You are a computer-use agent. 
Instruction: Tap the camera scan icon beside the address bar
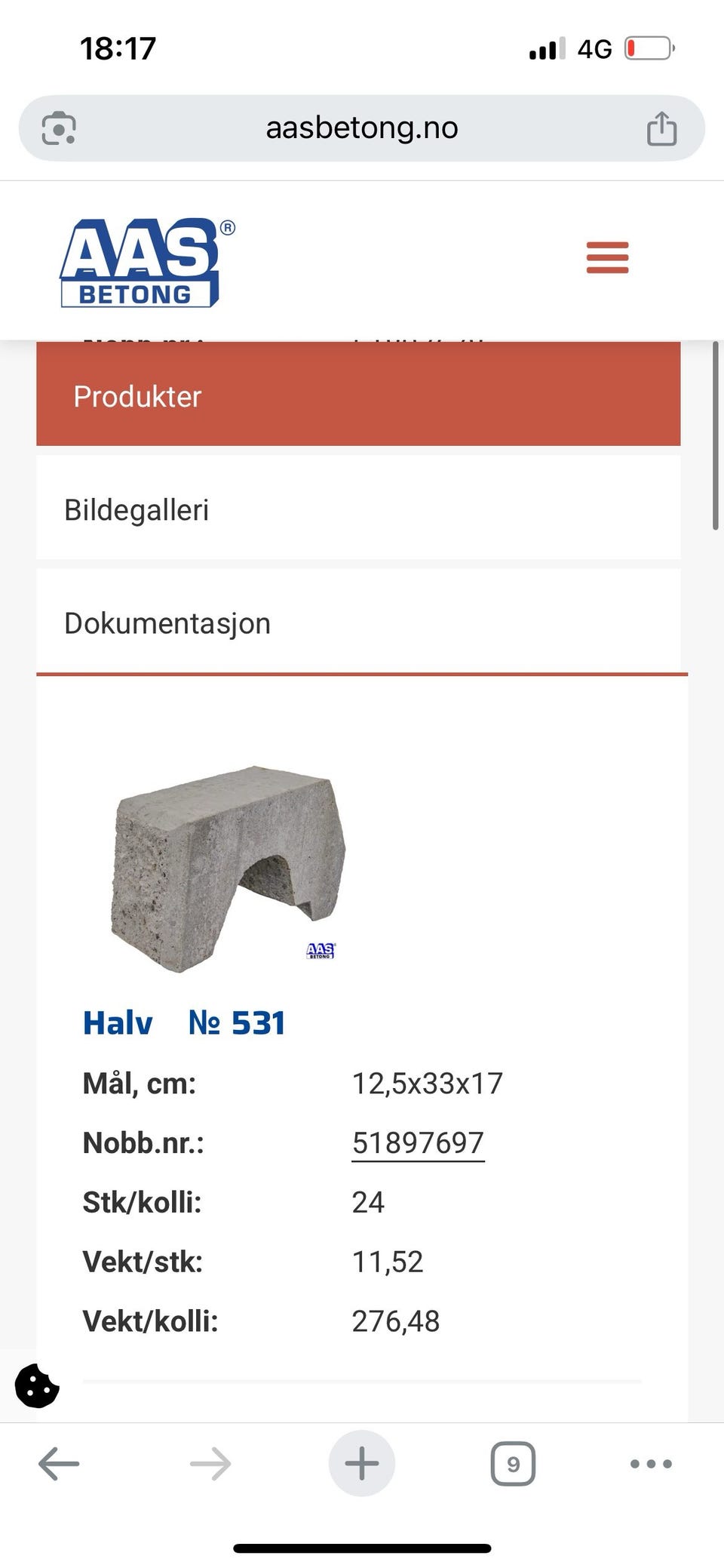click(60, 127)
